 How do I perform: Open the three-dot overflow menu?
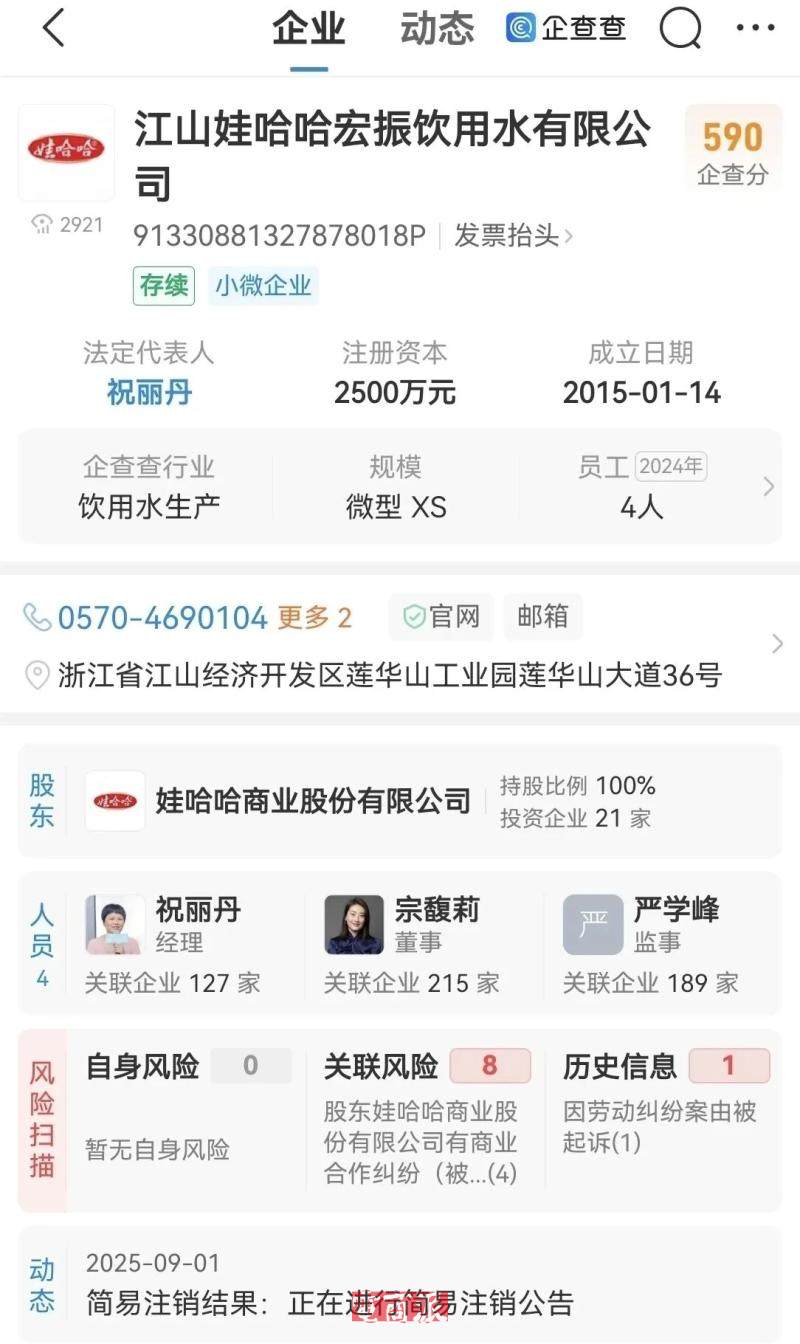pos(755,29)
